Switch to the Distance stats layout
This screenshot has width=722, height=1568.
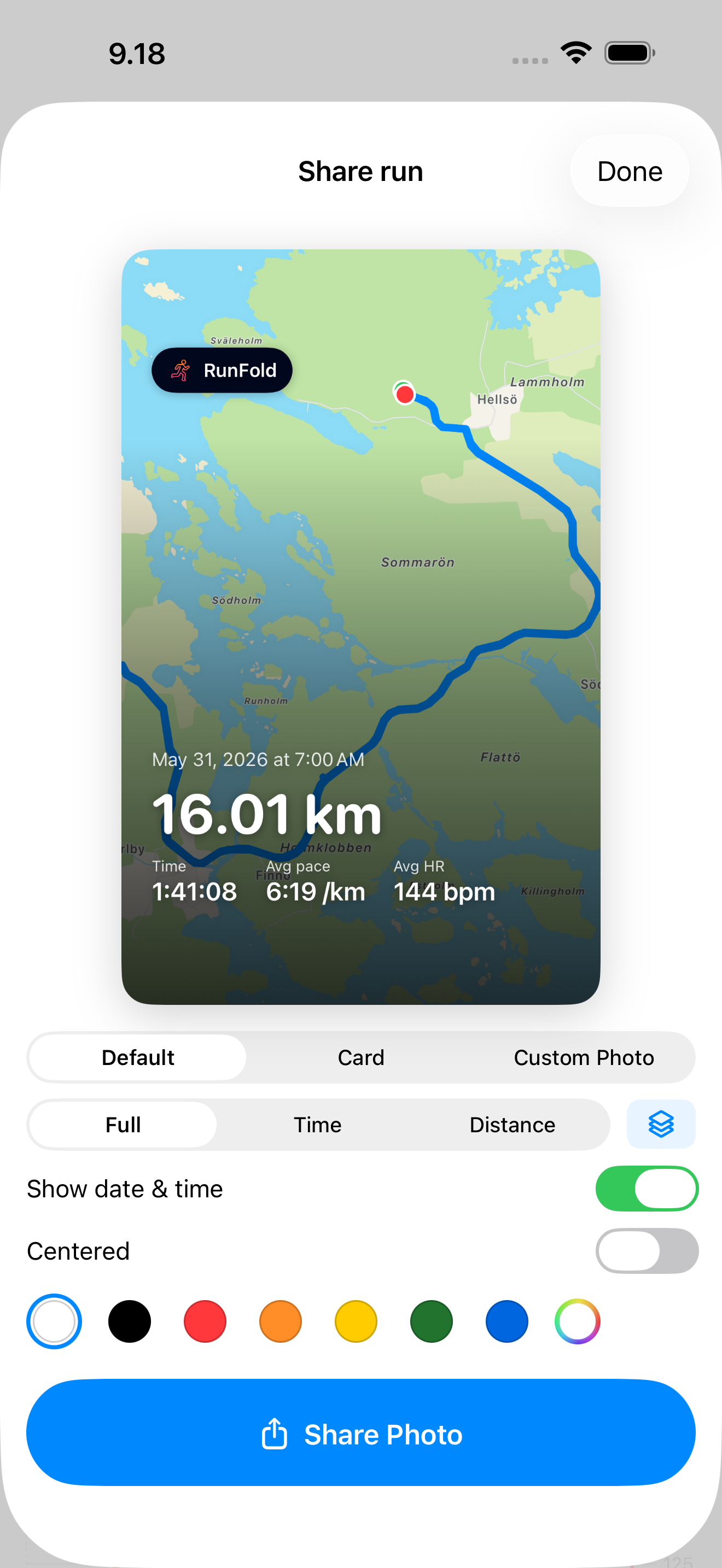tap(512, 1124)
